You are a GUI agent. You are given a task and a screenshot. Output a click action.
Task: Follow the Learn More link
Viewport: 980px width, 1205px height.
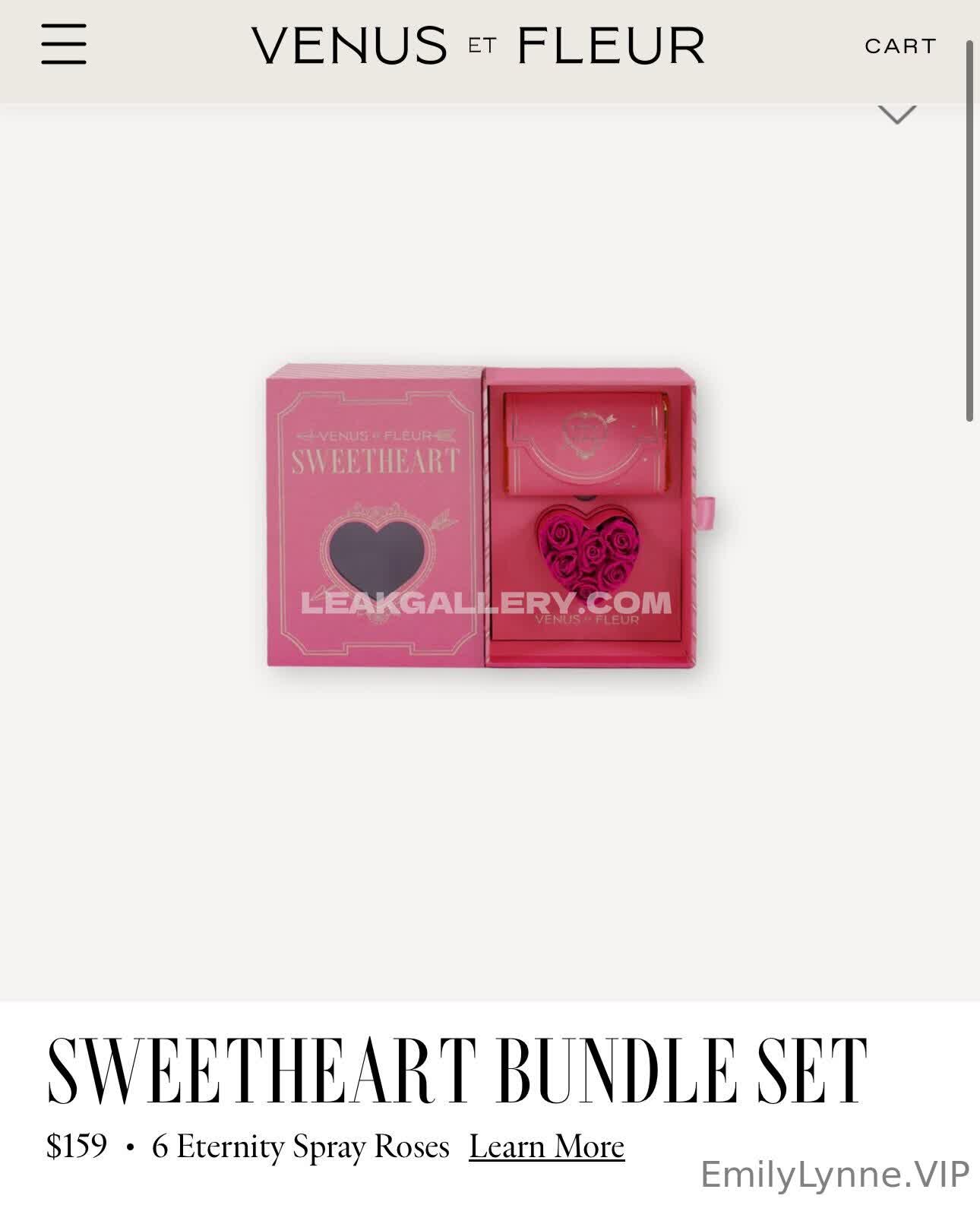(546, 1146)
